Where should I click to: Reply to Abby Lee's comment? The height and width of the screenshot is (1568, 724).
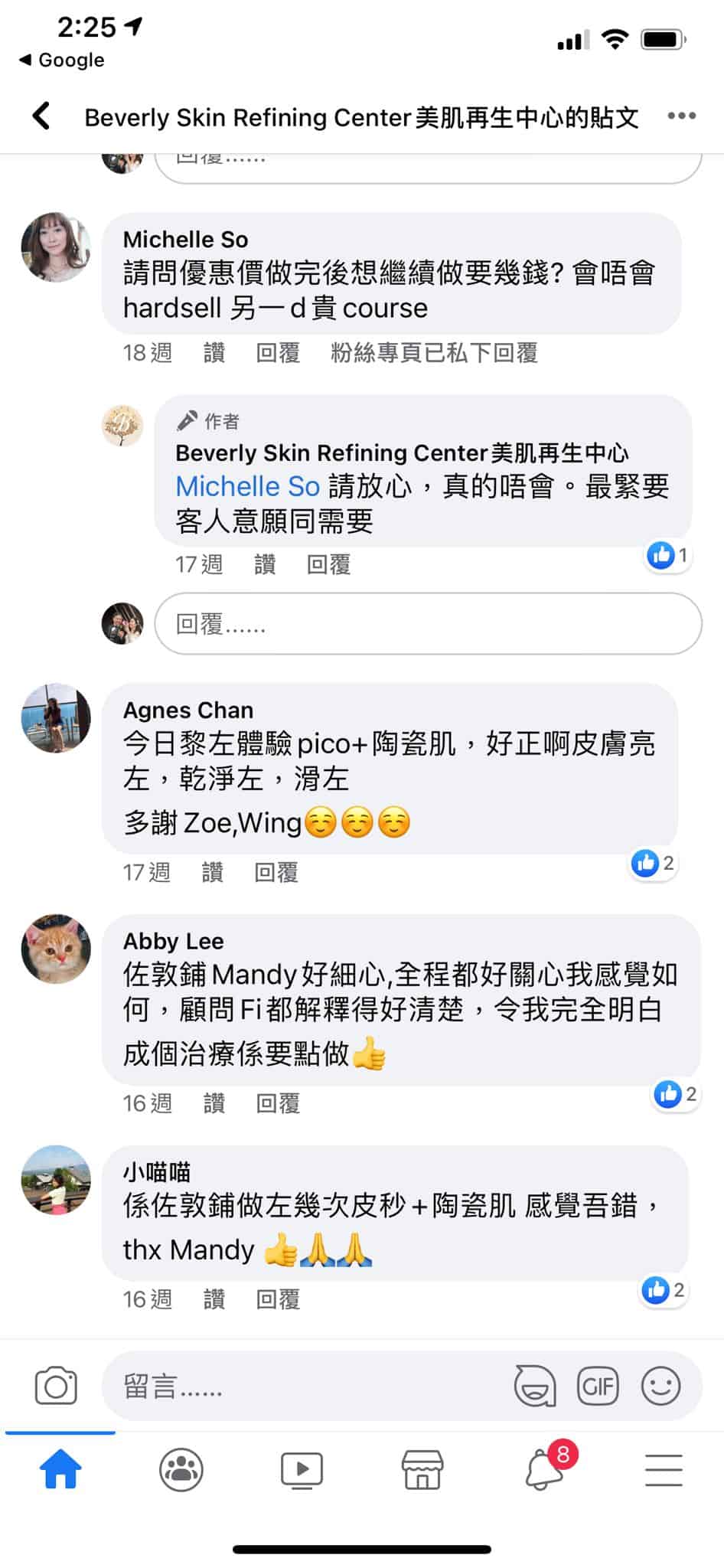(x=277, y=1103)
